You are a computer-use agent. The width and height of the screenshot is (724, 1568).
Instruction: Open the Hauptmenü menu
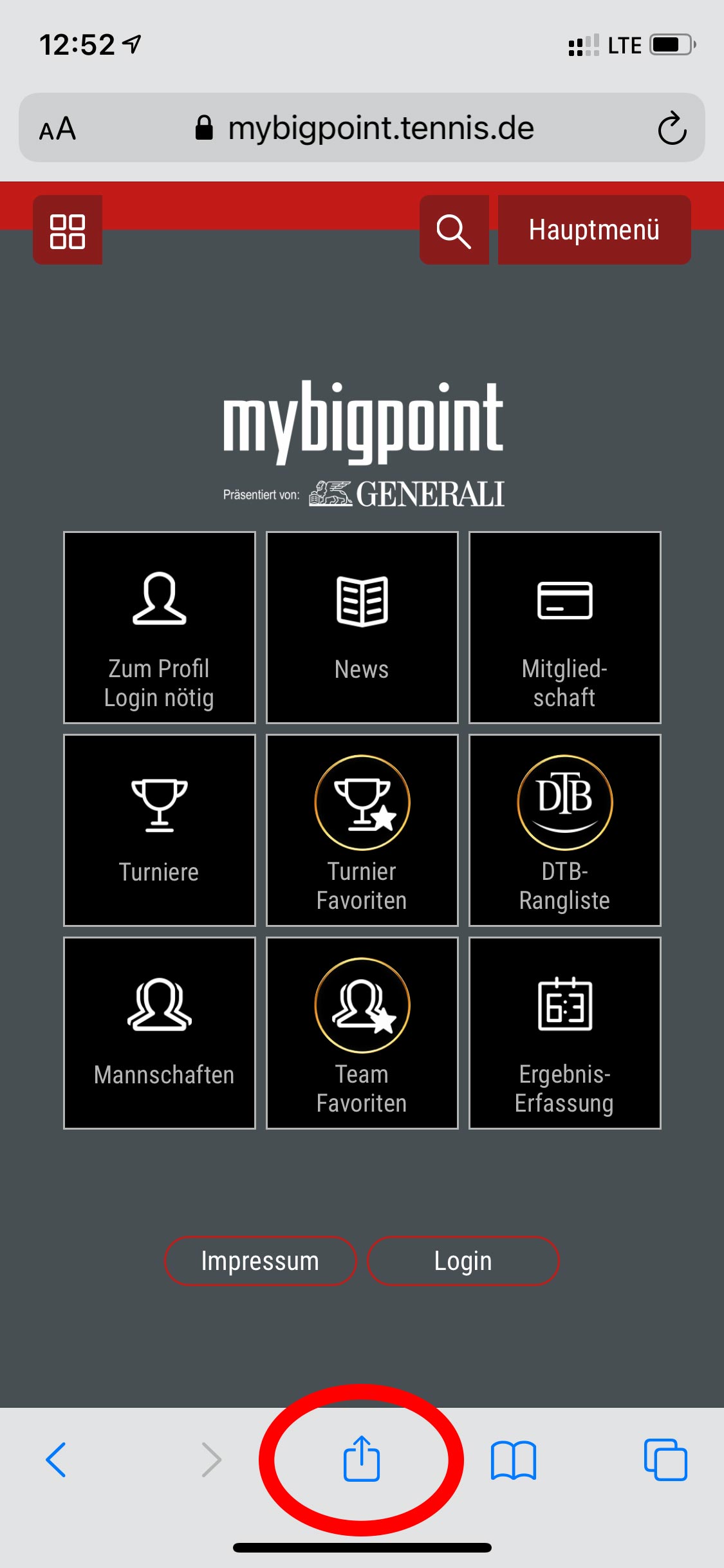click(x=594, y=230)
